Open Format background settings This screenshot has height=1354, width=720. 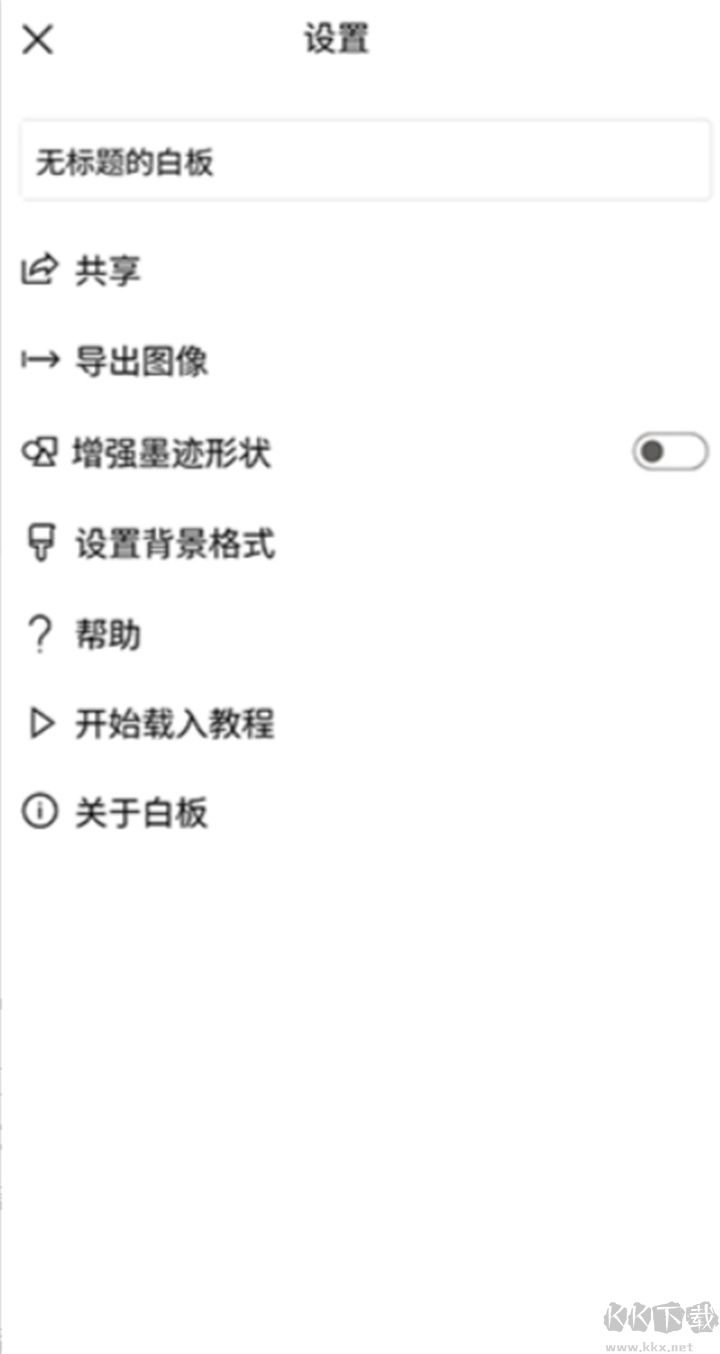tap(175, 543)
